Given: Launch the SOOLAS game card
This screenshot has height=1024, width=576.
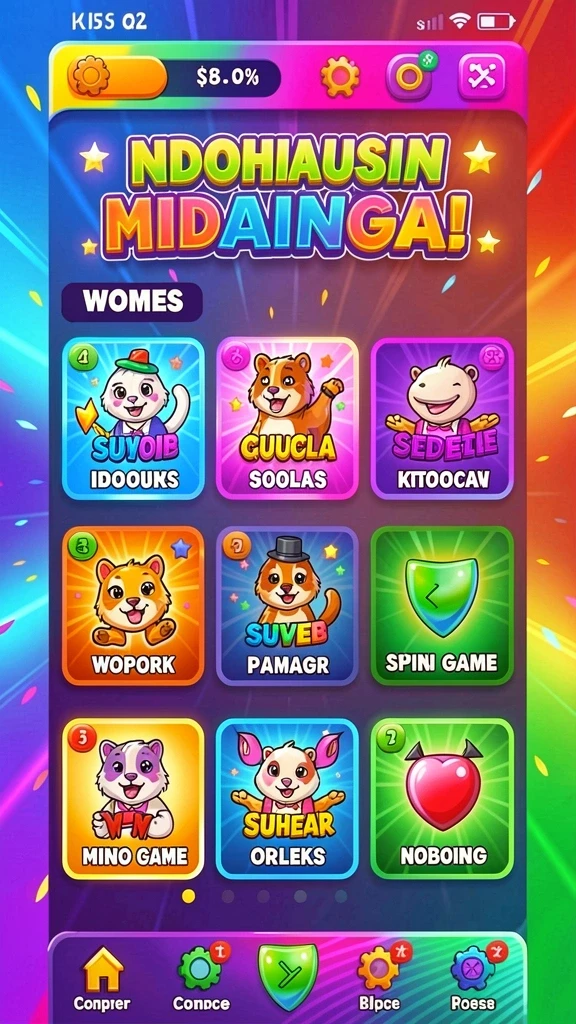Looking at the screenshot, I should 287,419.
